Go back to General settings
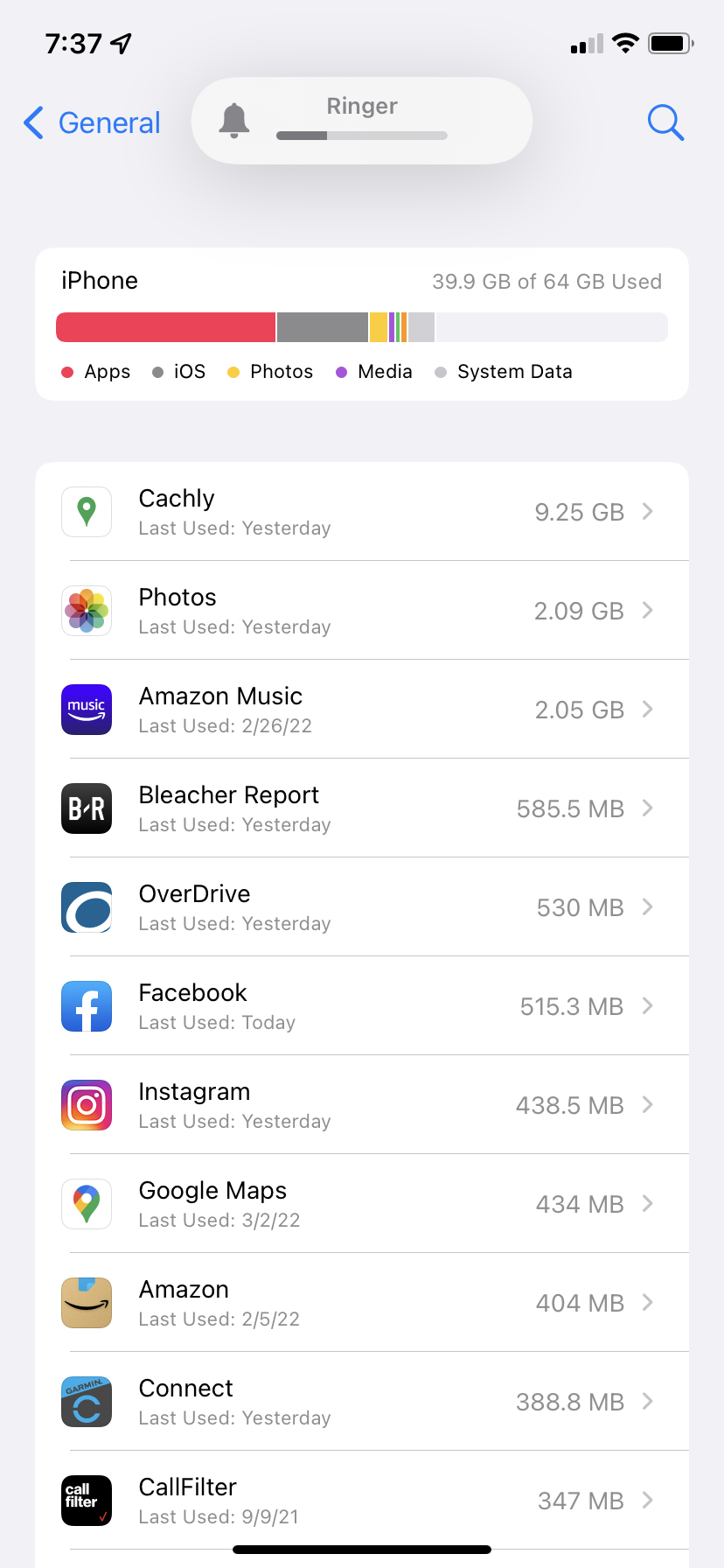Screen dimensions: 724x1568 point(92,122)
